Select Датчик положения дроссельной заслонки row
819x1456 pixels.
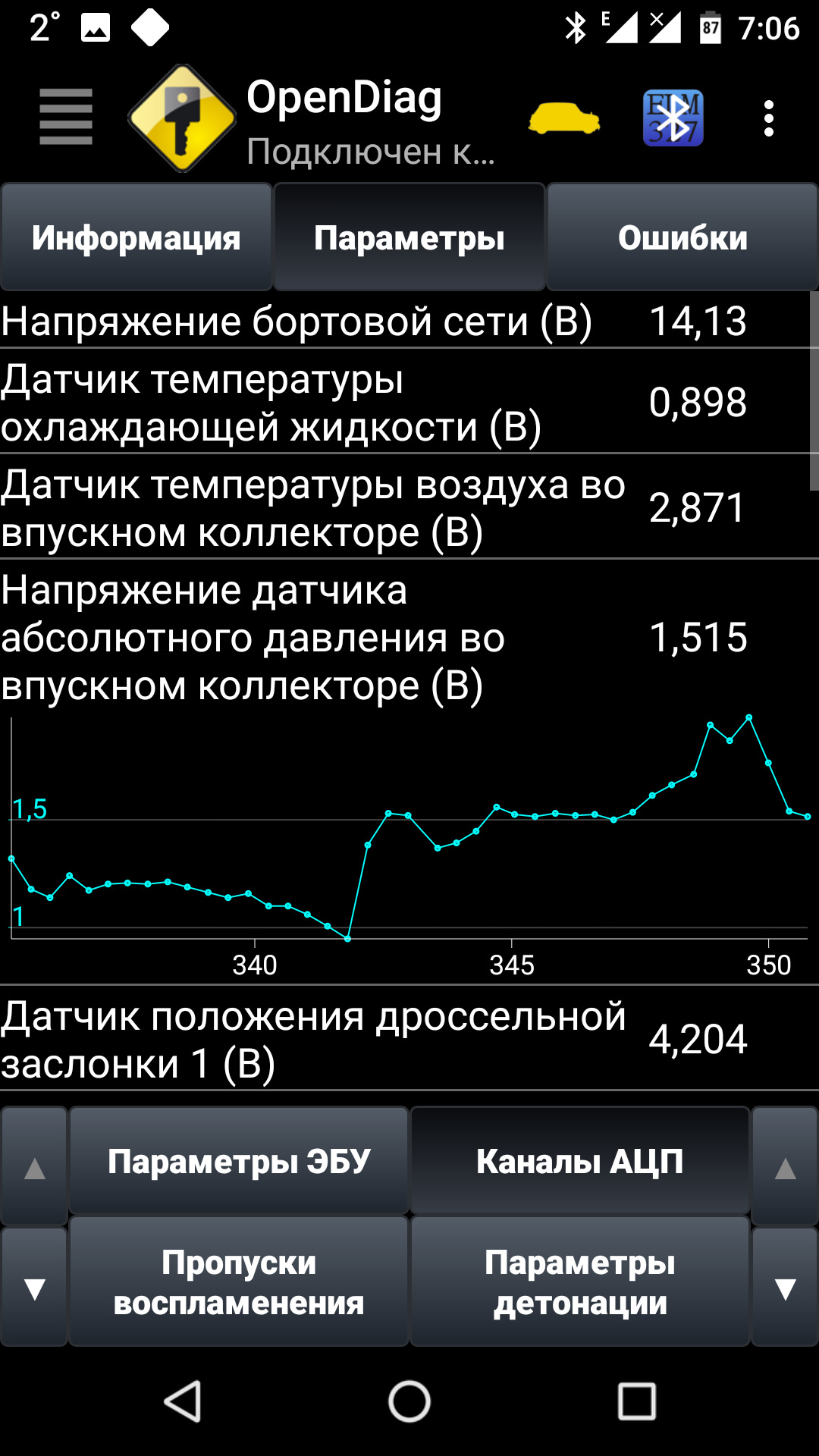pyautogui.click(x=379, y=1039)
